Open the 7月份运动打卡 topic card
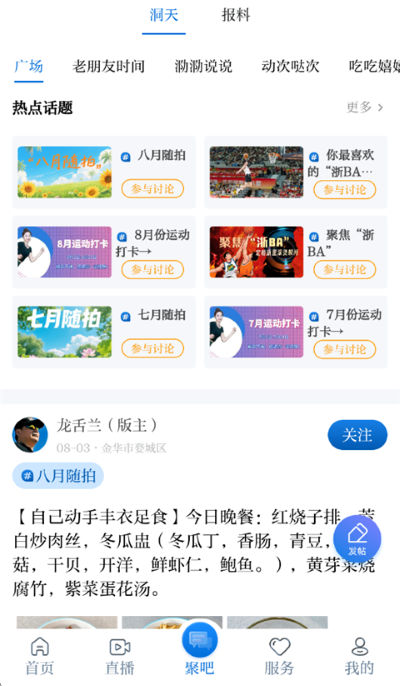400x686 pixels. pos(296,332)
